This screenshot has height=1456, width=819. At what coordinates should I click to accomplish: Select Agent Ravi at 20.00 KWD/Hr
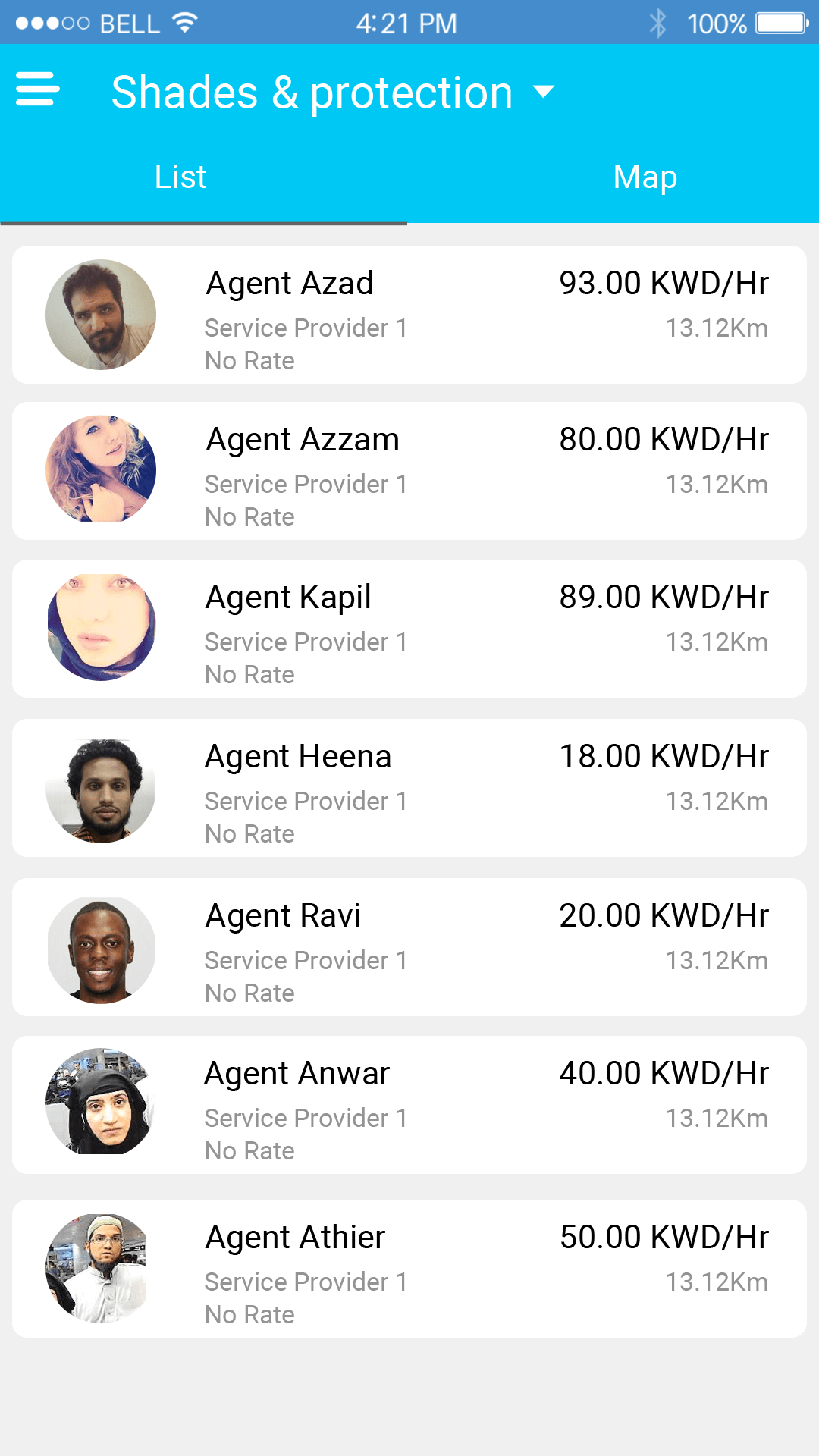pos(409,947)
